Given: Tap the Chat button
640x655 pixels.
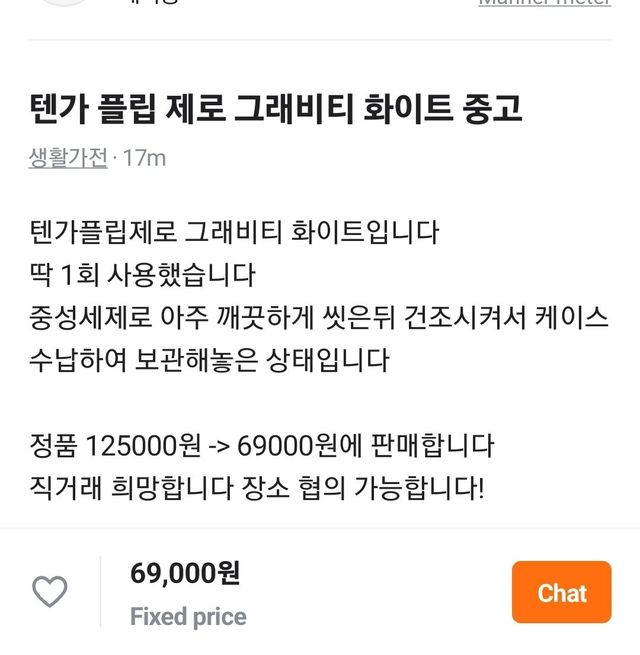Looking at the screenshot, I should (561, 592).
